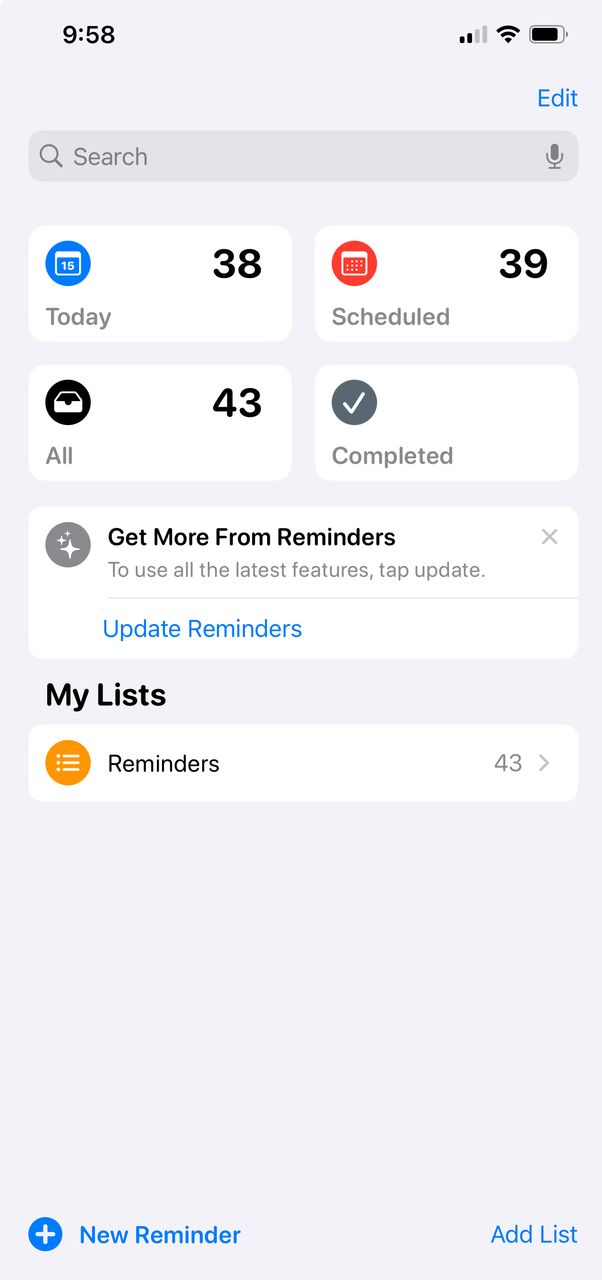Image resolution: width=602 pixels, height=1280 pixels.
Task: Tap Add List
Action: click(534, 1235)
